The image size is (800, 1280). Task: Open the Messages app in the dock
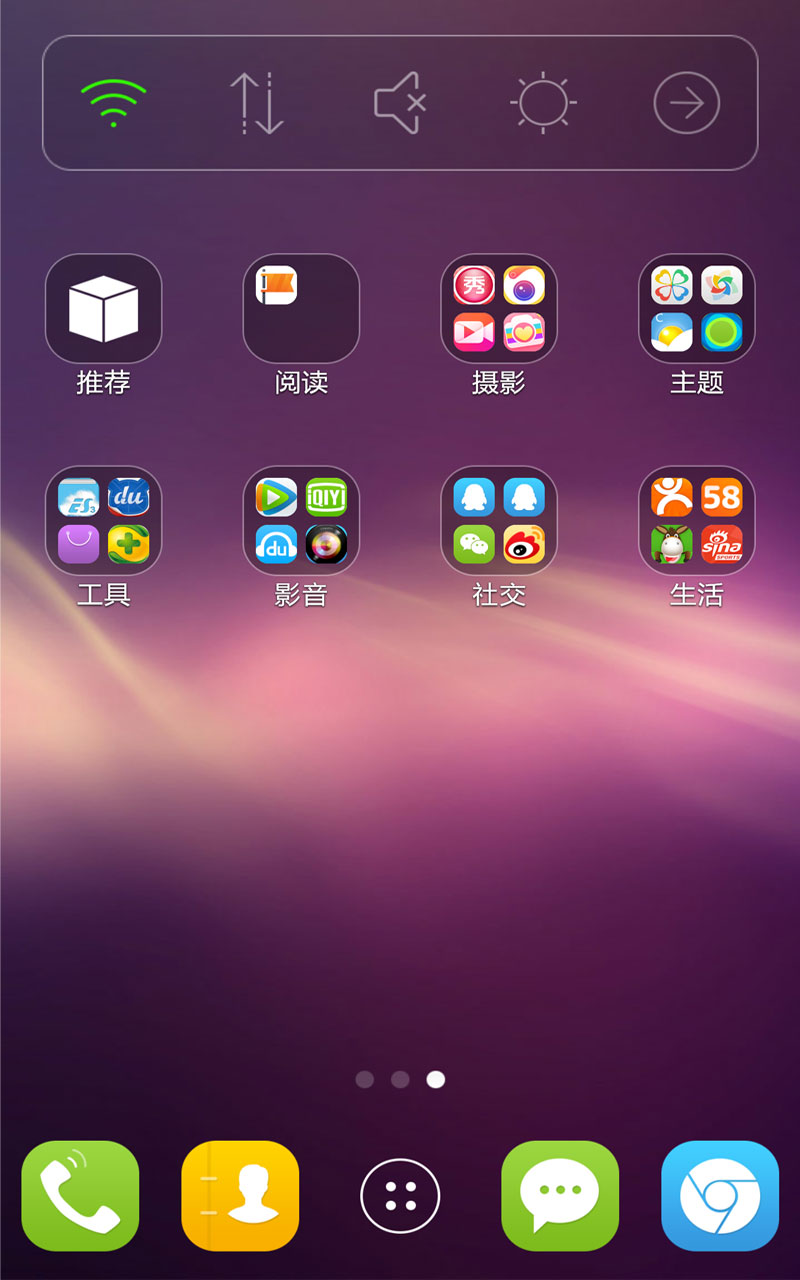[560, 1196]
